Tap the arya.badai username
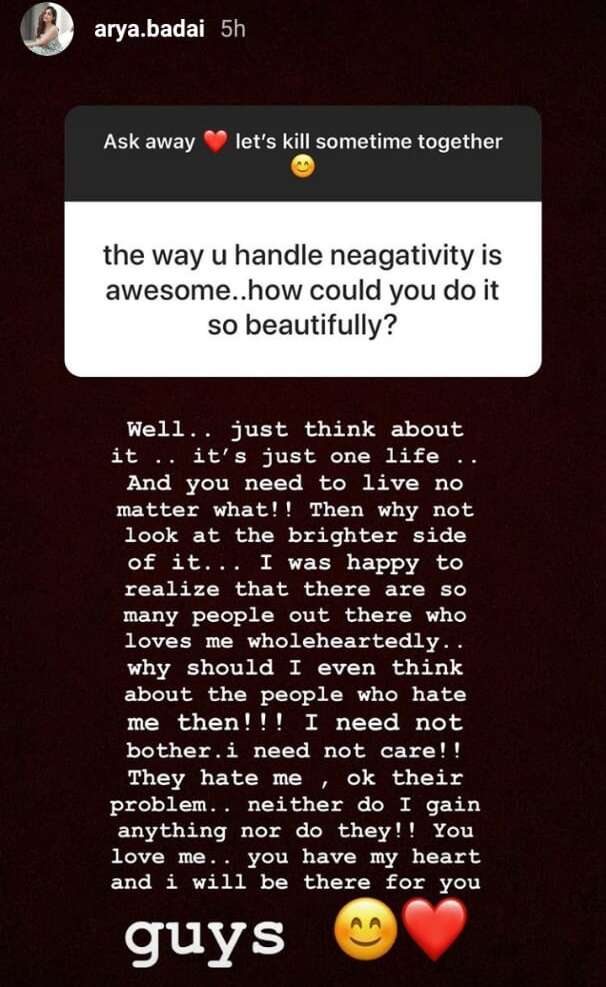The height and width of the screenshot is (987, 606). coord(149,29)
